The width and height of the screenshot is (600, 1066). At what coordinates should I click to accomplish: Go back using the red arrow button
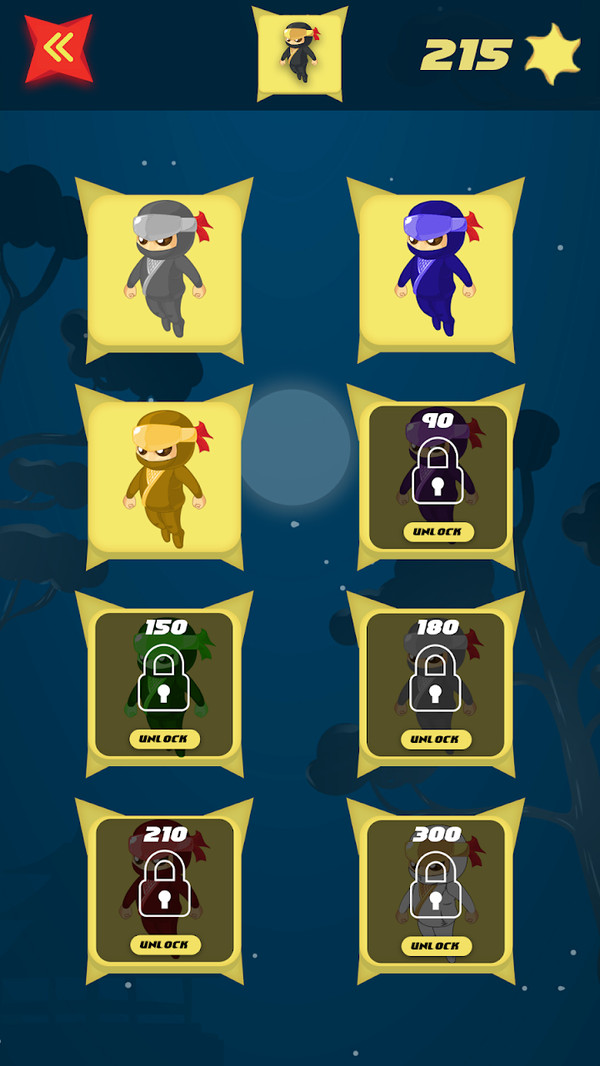click(59, 48)
